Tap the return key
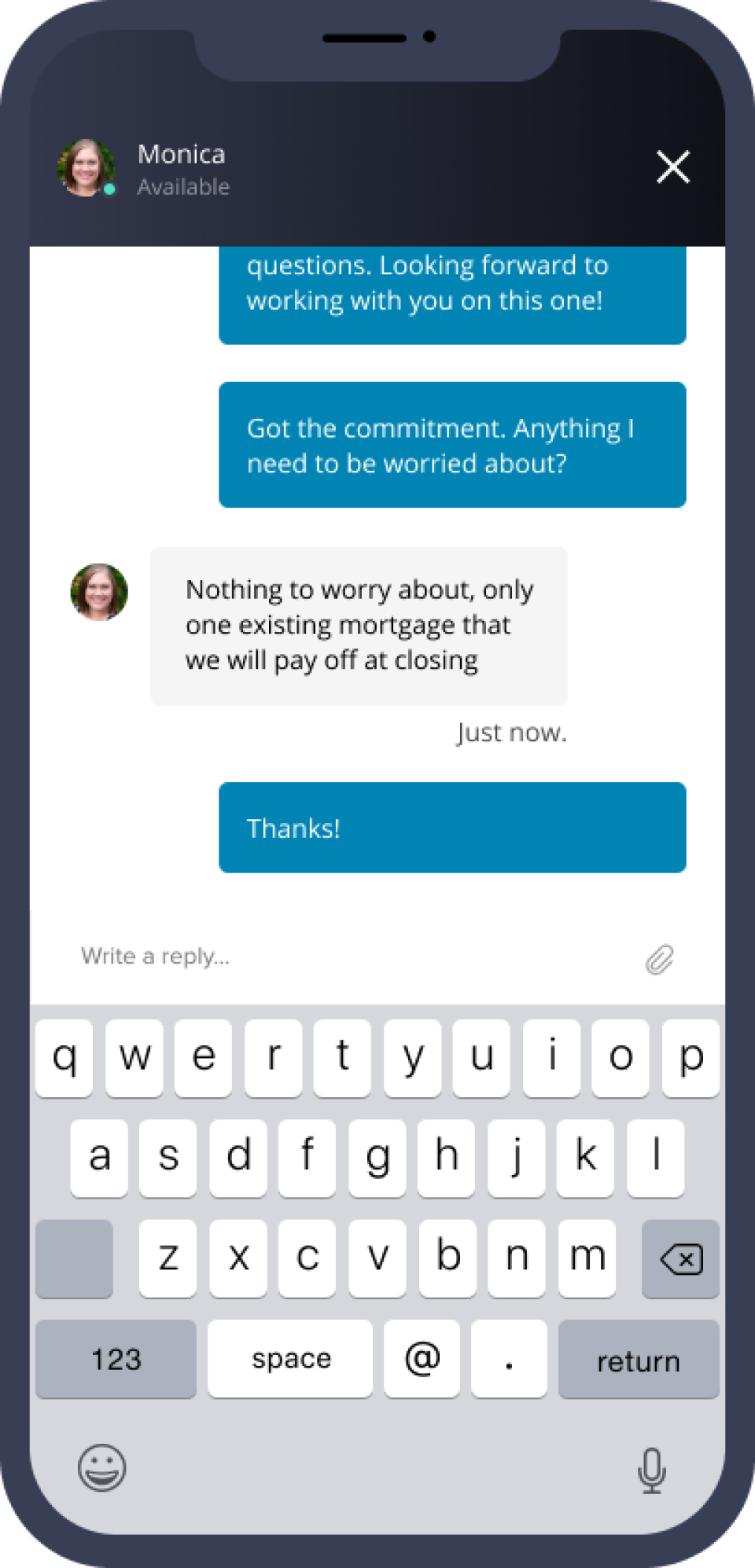The width and height of the screenshot is (755, 1568). [x=638, y=1360]
